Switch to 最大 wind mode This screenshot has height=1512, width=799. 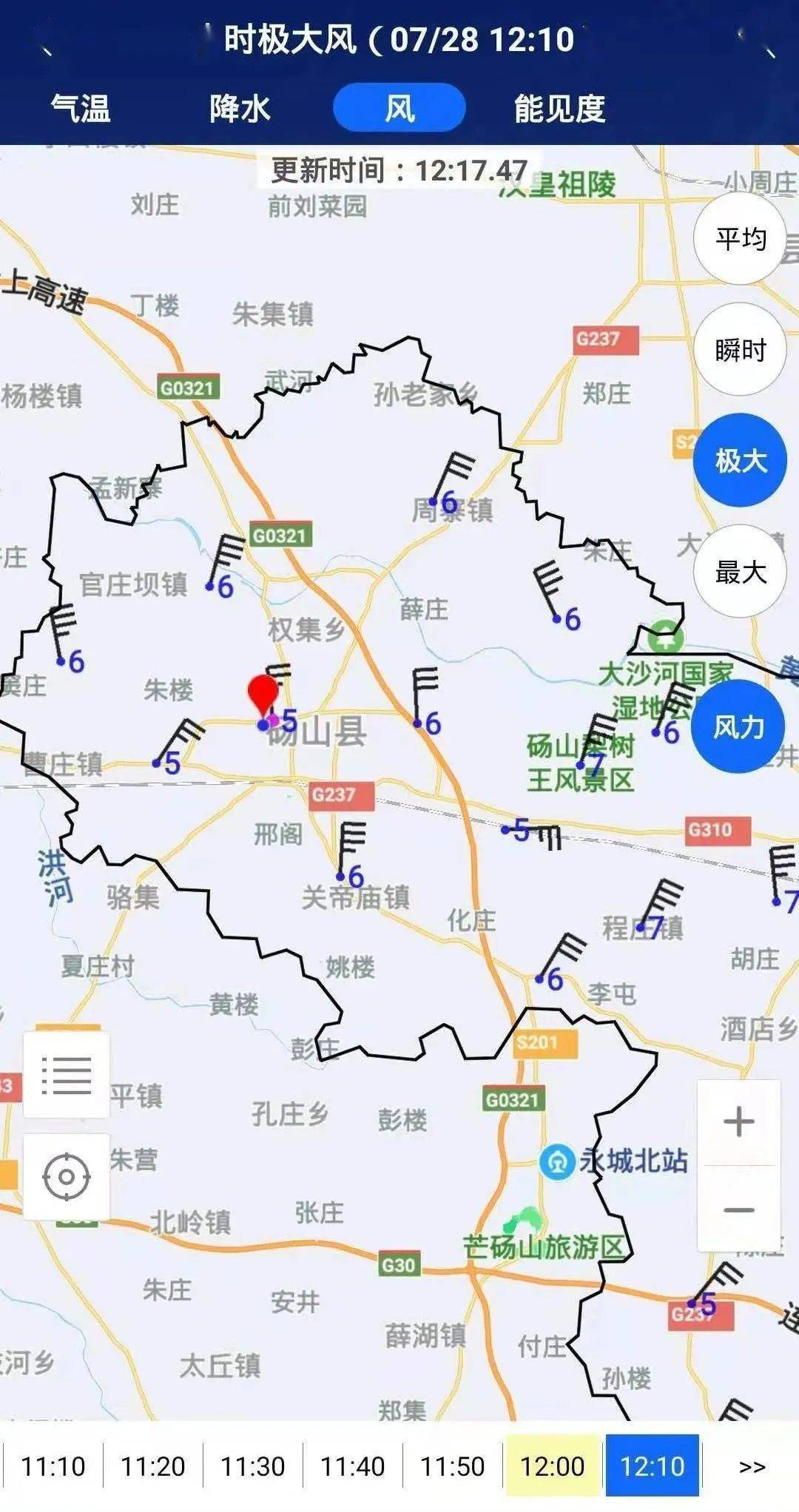tap(740, 571)
